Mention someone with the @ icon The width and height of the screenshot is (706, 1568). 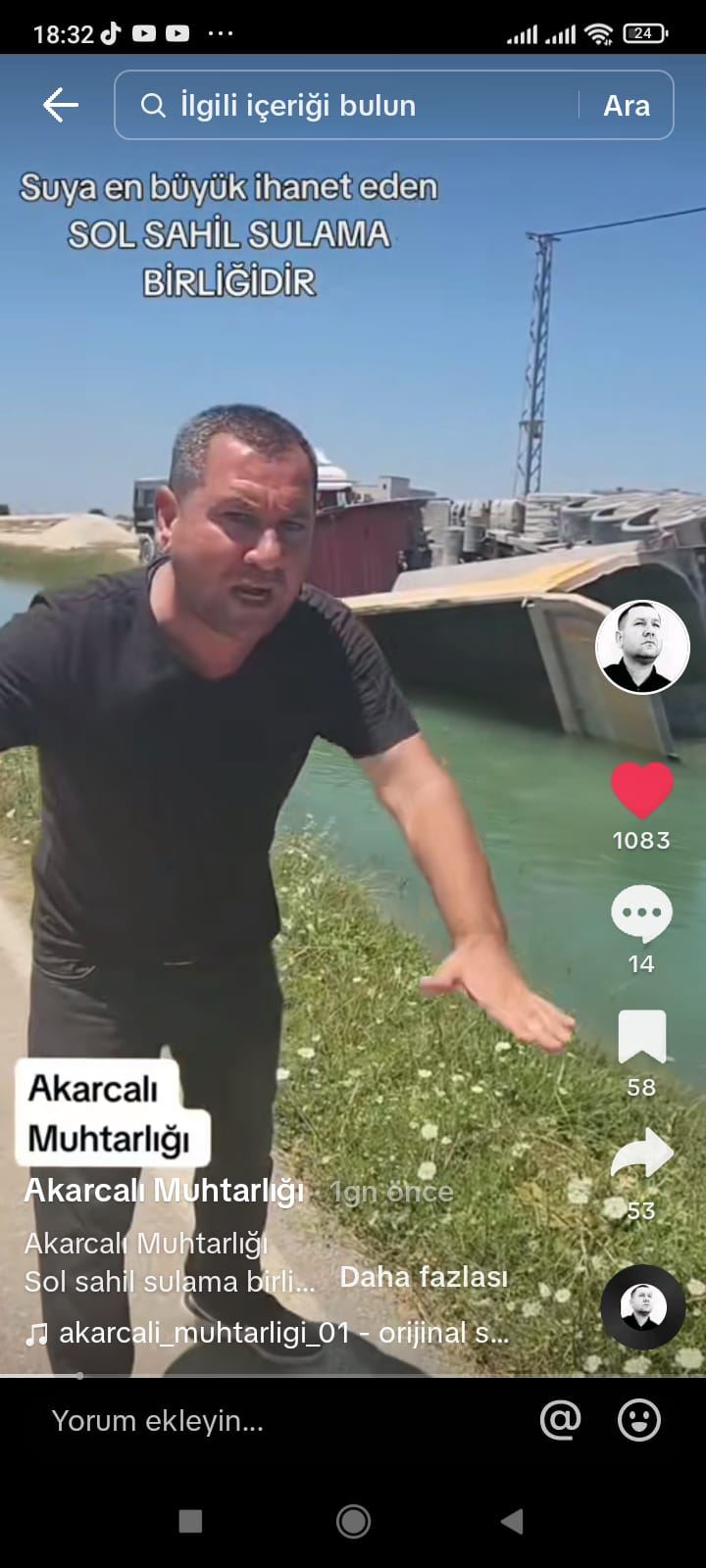[x=560, y=1420]
